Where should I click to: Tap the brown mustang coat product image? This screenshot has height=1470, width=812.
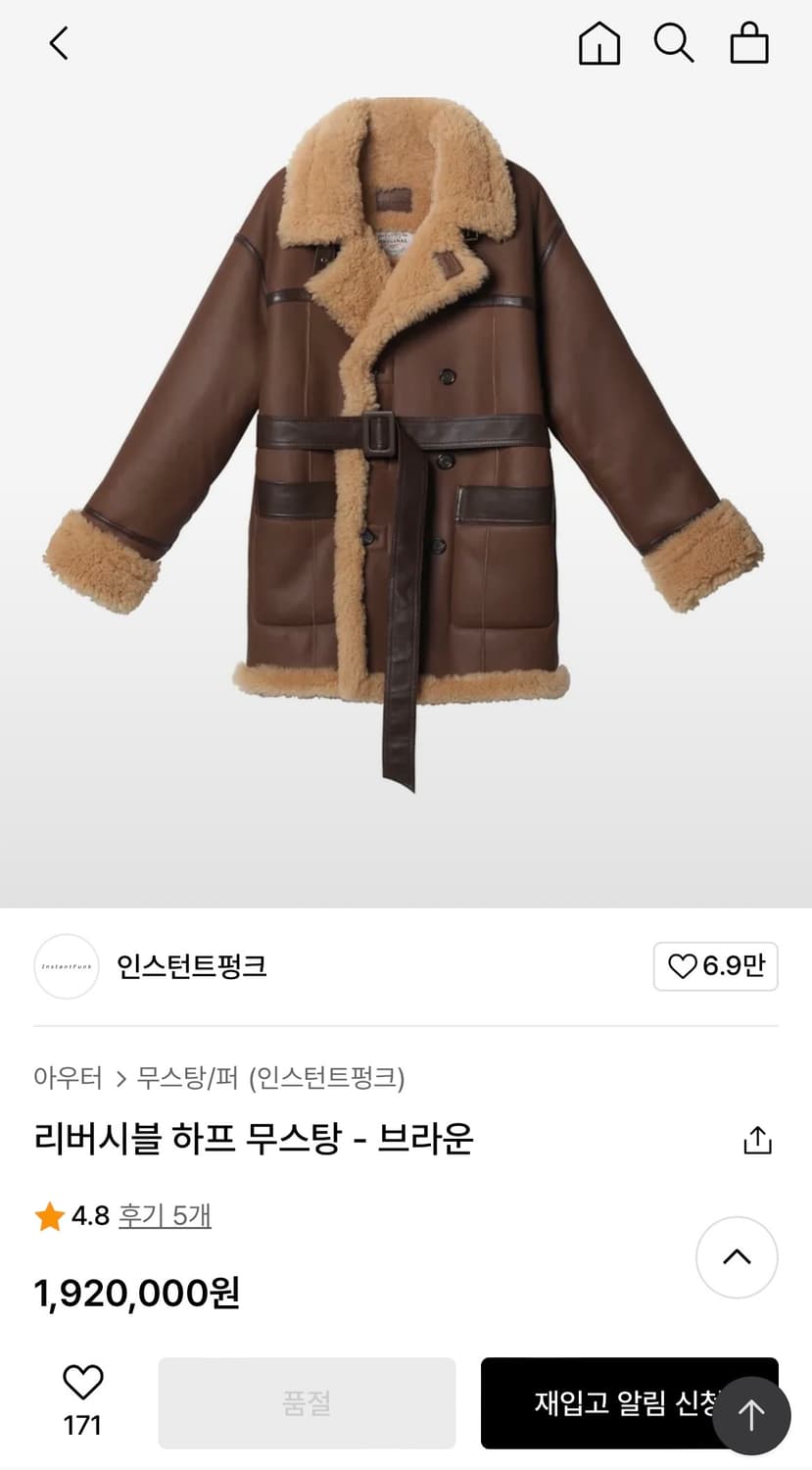(x=406, y=441)
